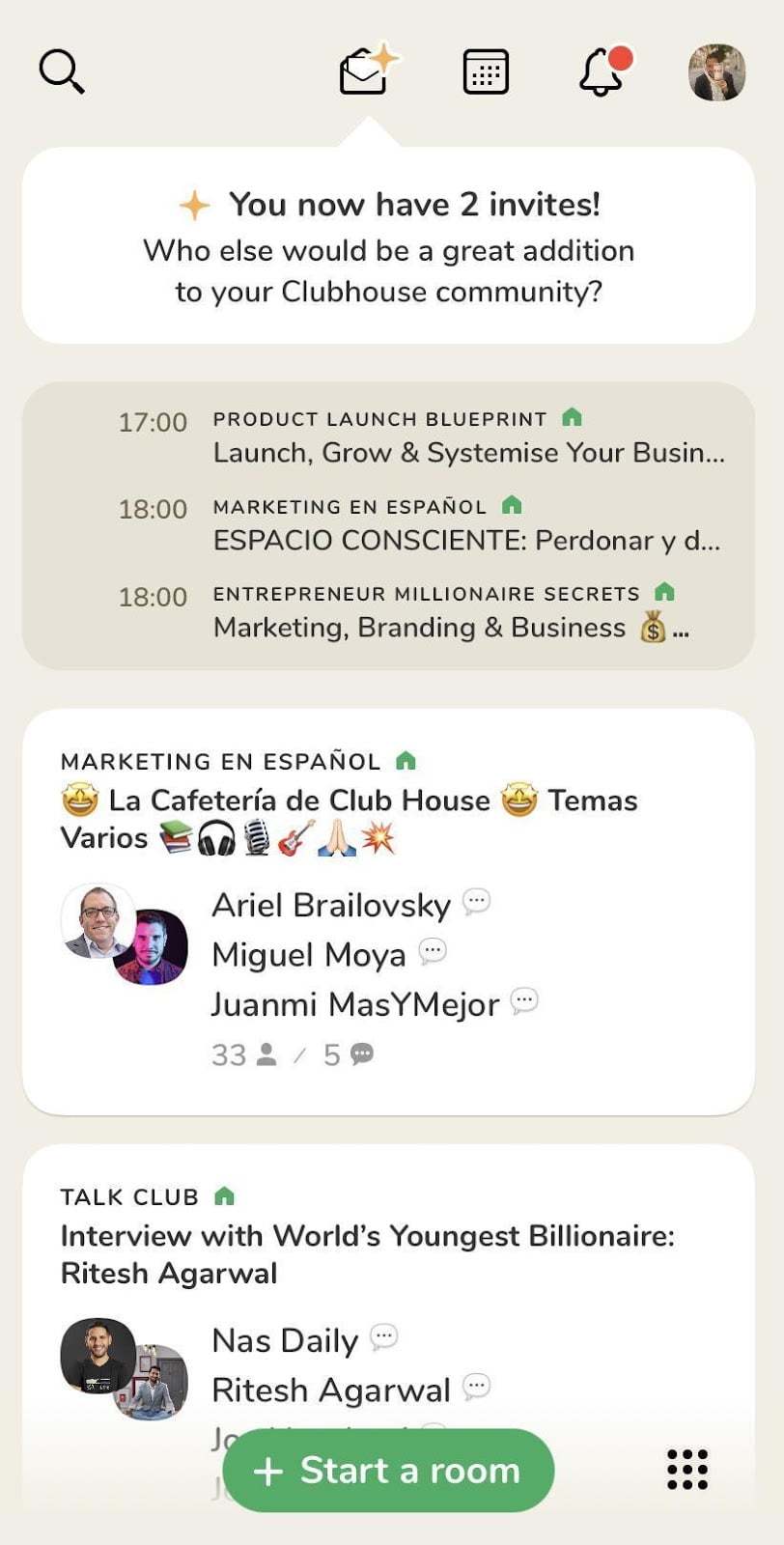Join La Cafetería de Club House room
The height and width of the screenshot is (1545, 784).
[x=388, y=911]
